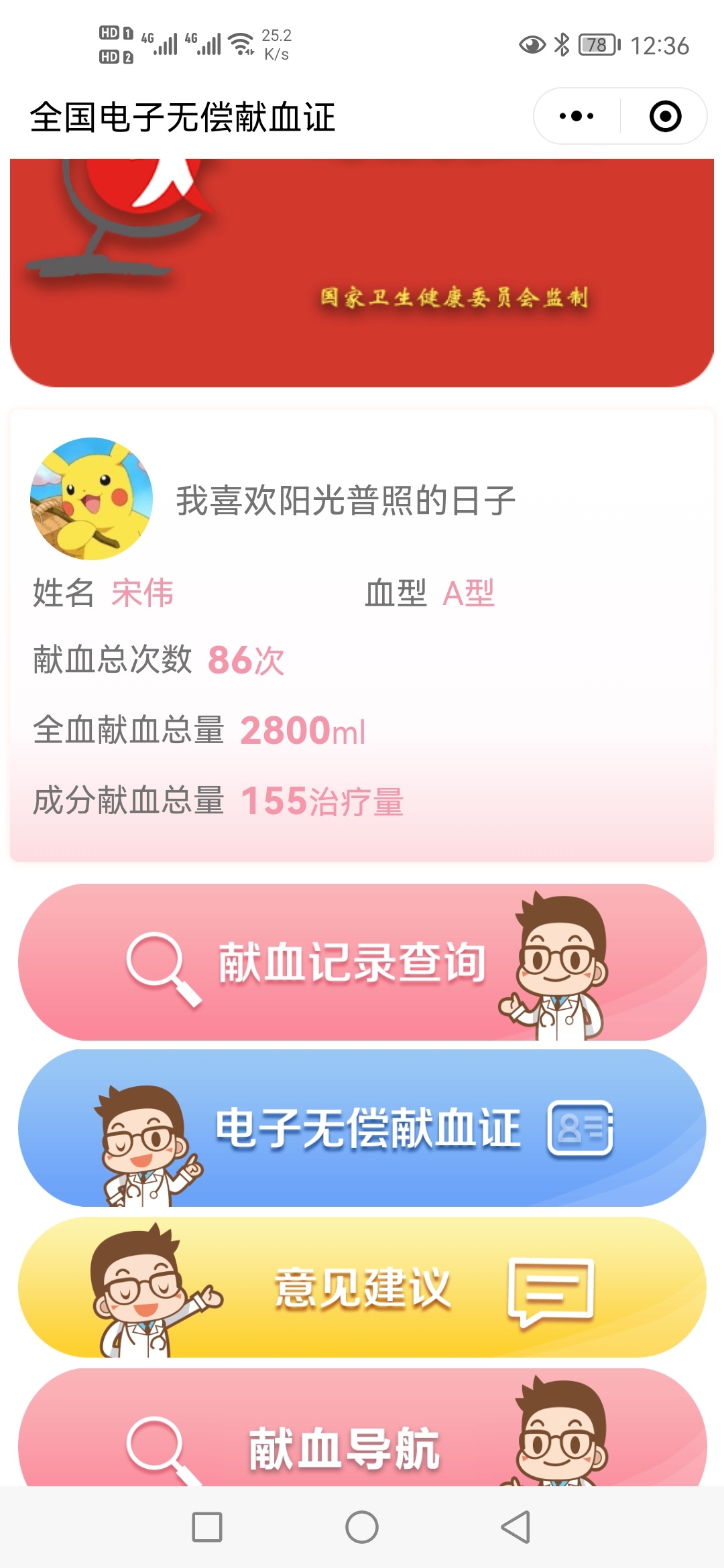Open recent apps overview

pyautogui.click(x=207, y=1528)
